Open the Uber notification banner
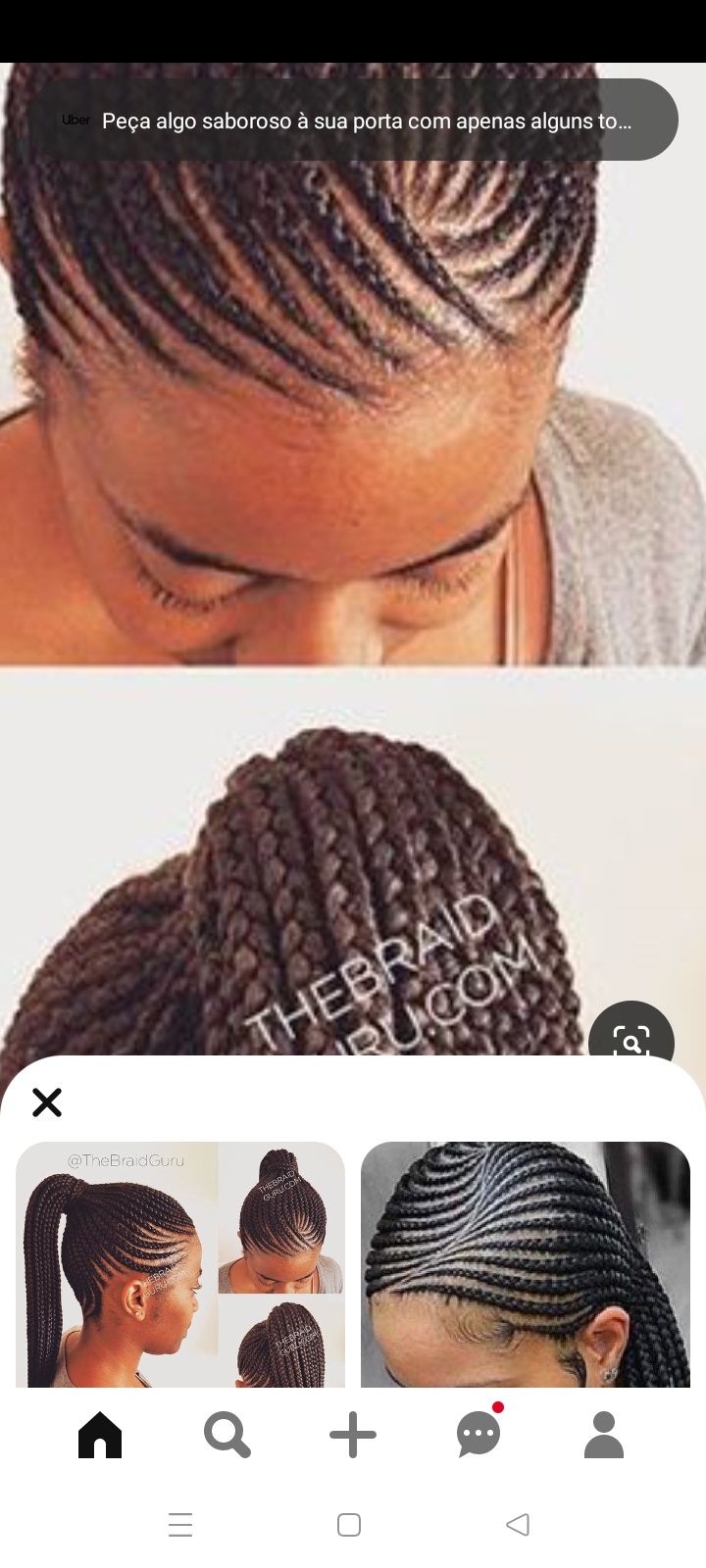This screenshot has width=706, height=1568. point(353,121)
